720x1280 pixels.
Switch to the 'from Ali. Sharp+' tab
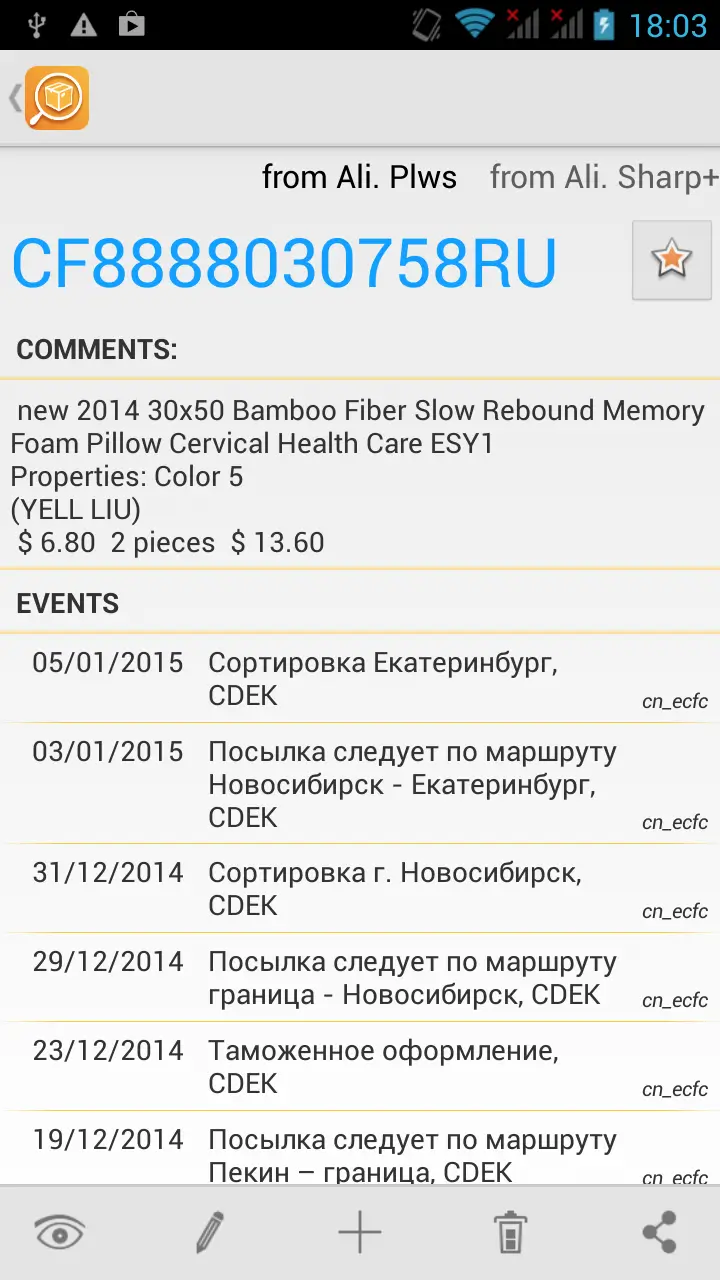[x=604, y=177]
